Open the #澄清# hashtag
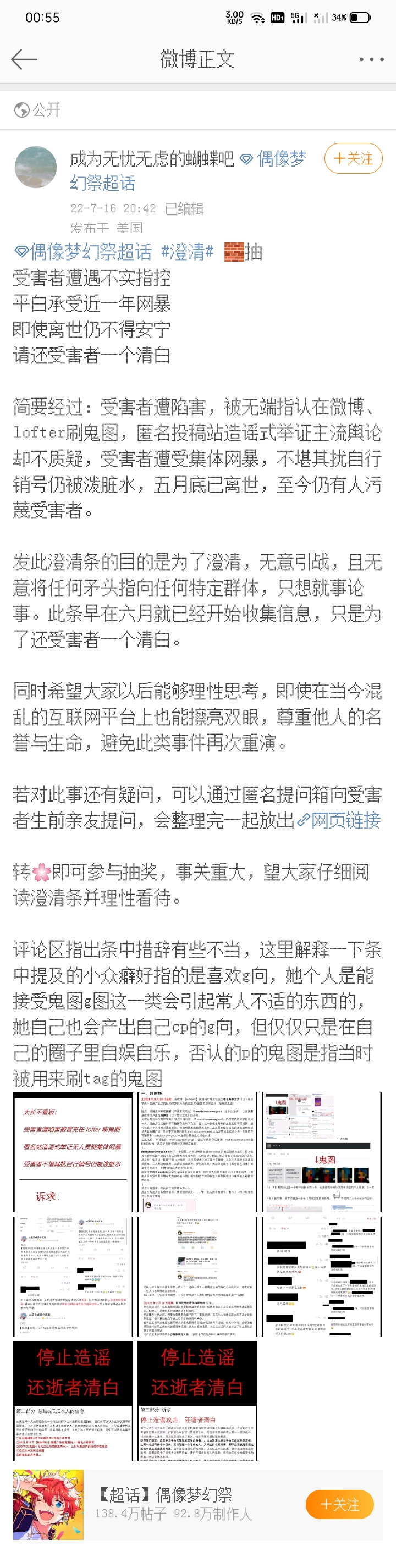396x1568 pixels. [x=187, y=251]
